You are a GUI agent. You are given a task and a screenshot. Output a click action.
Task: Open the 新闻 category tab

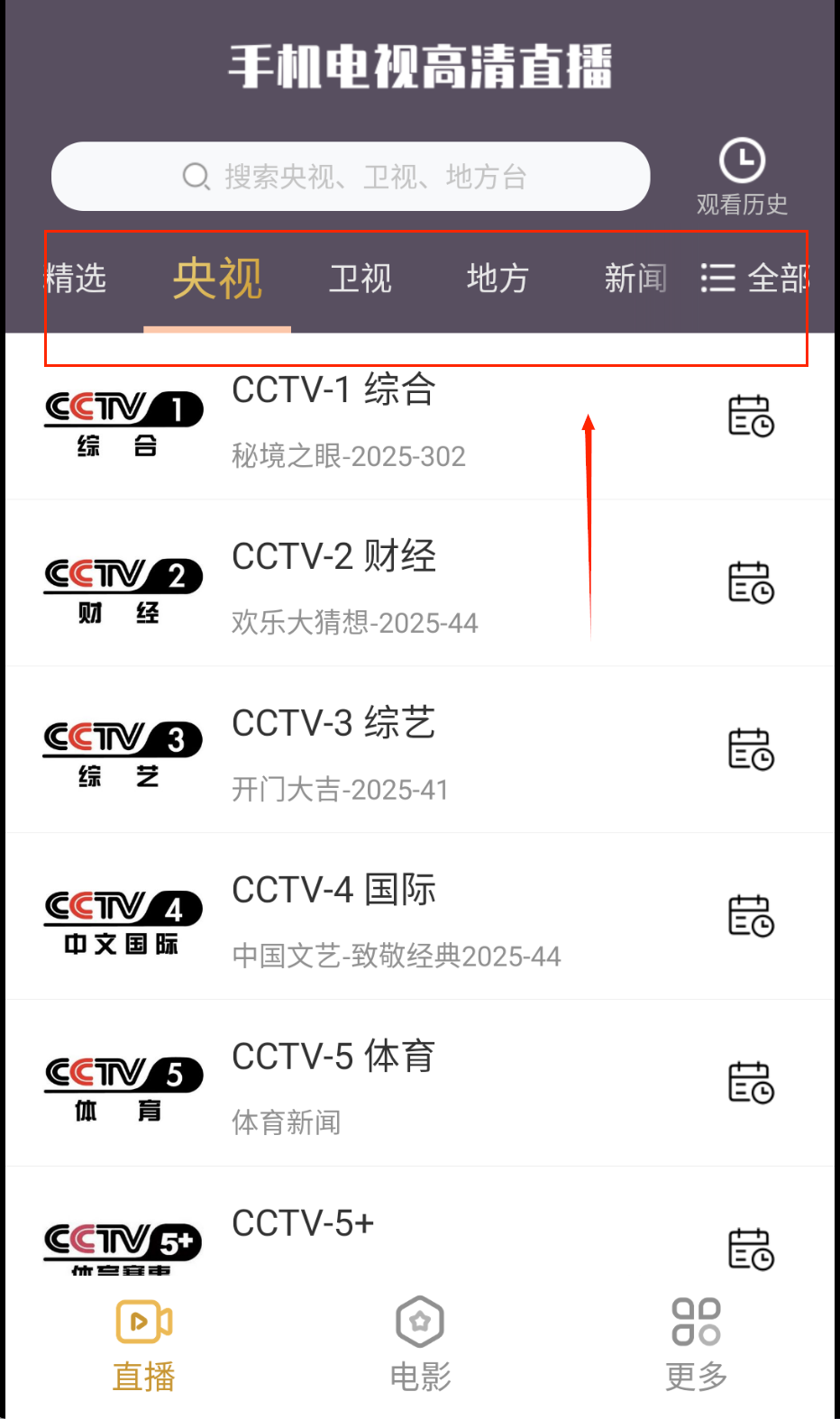(x=635, y=279)
